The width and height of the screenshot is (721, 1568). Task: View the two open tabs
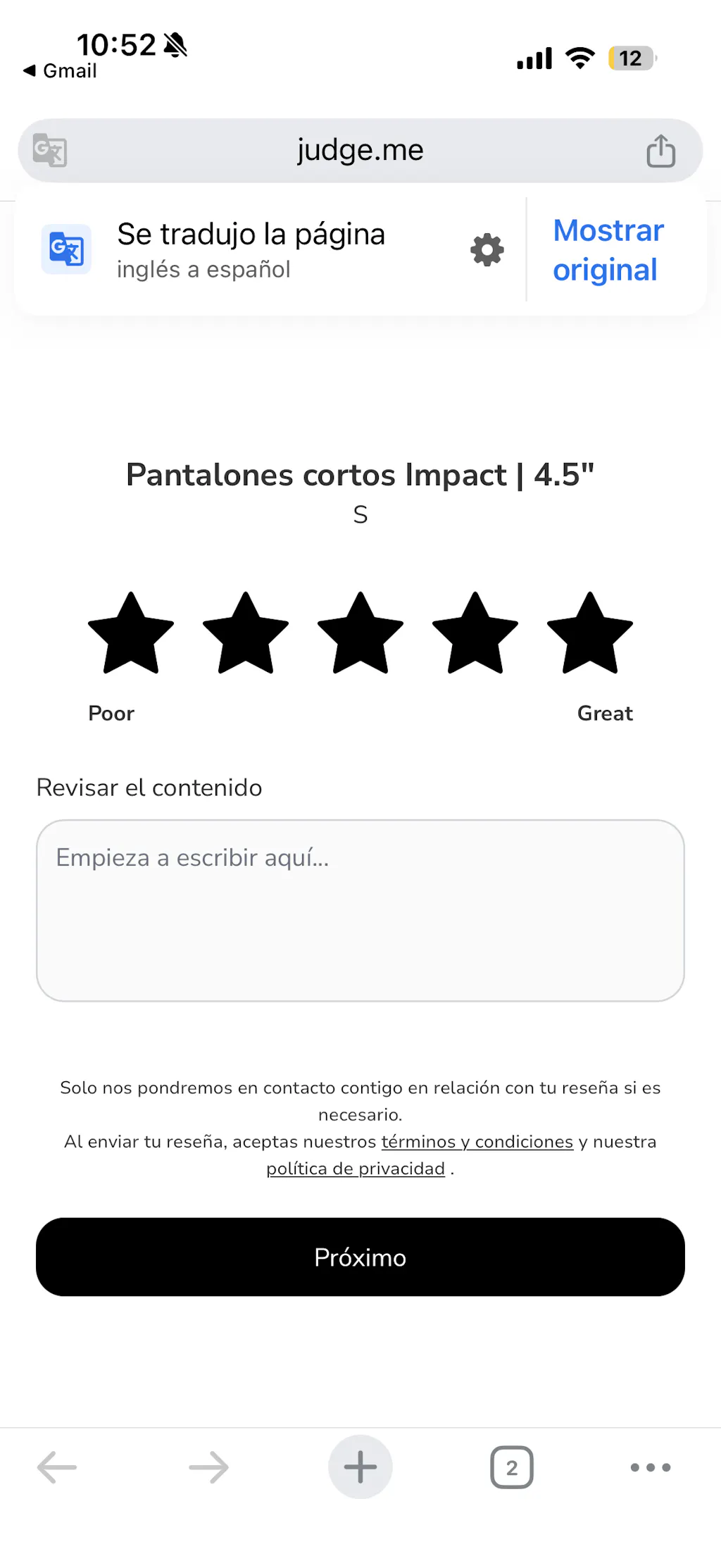512,1467
